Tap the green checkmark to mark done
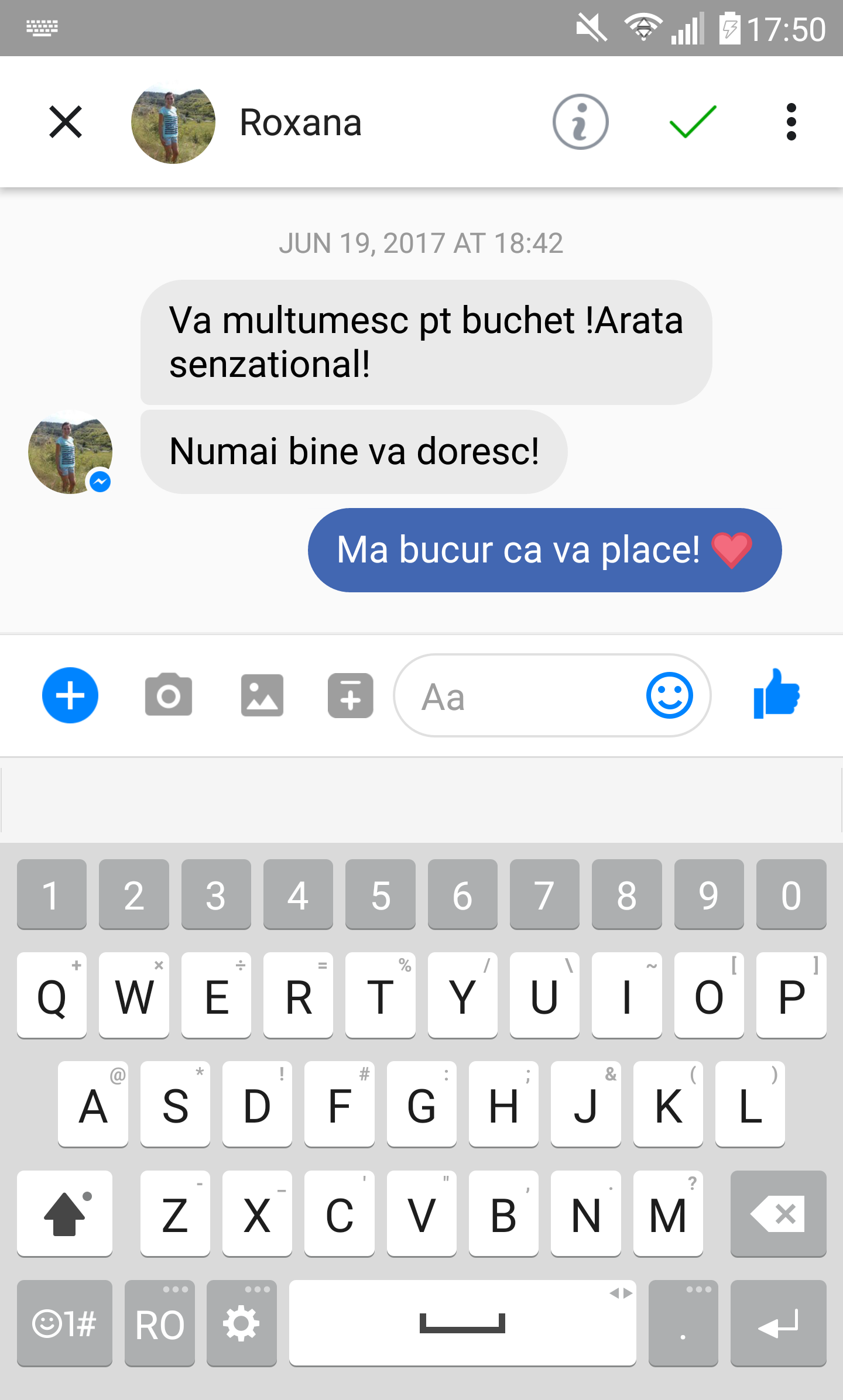The height and width of the screenshot is (1400, 843). [693, 122]
